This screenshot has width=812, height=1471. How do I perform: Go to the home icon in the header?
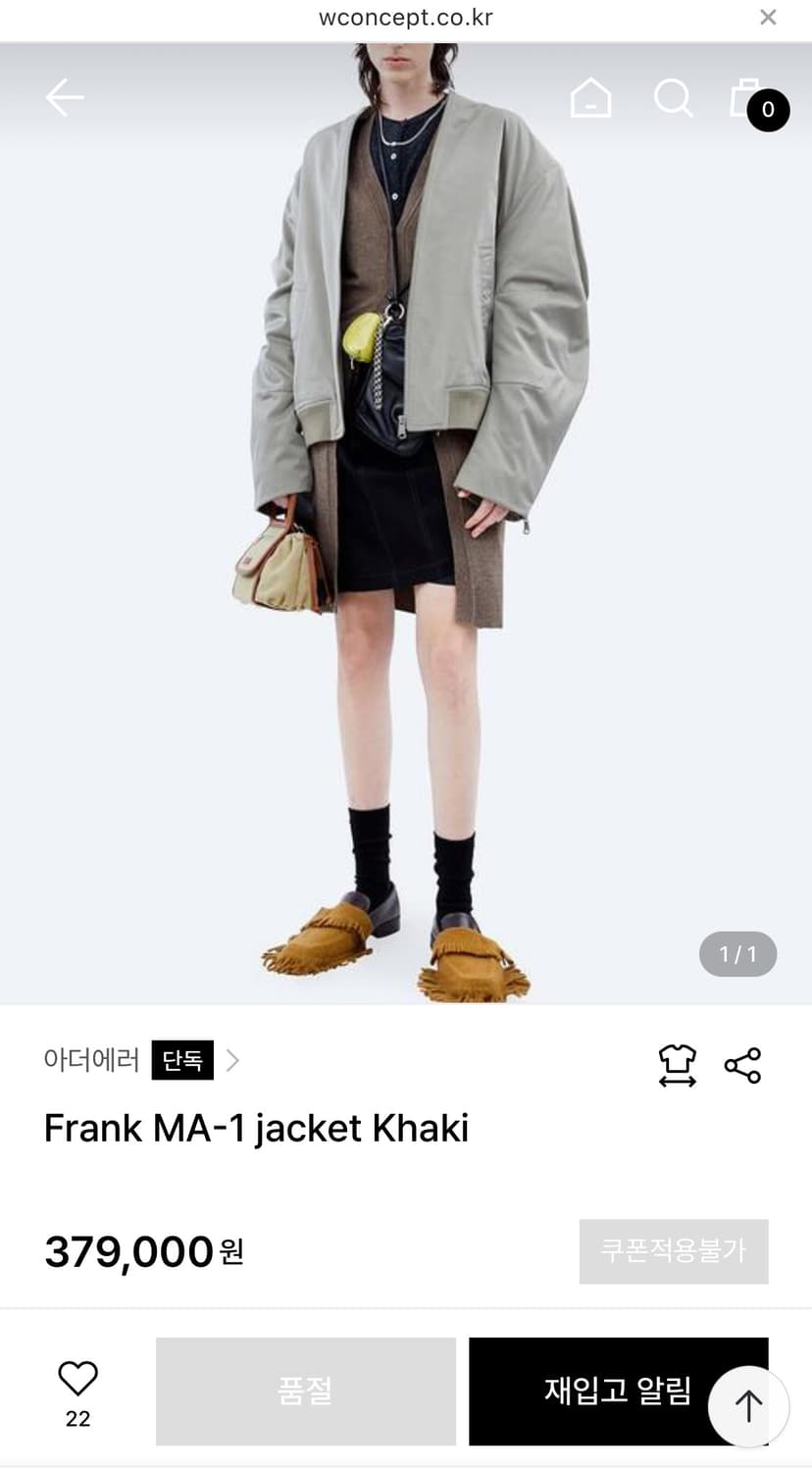pyautogui.click(x=590, y=98)
